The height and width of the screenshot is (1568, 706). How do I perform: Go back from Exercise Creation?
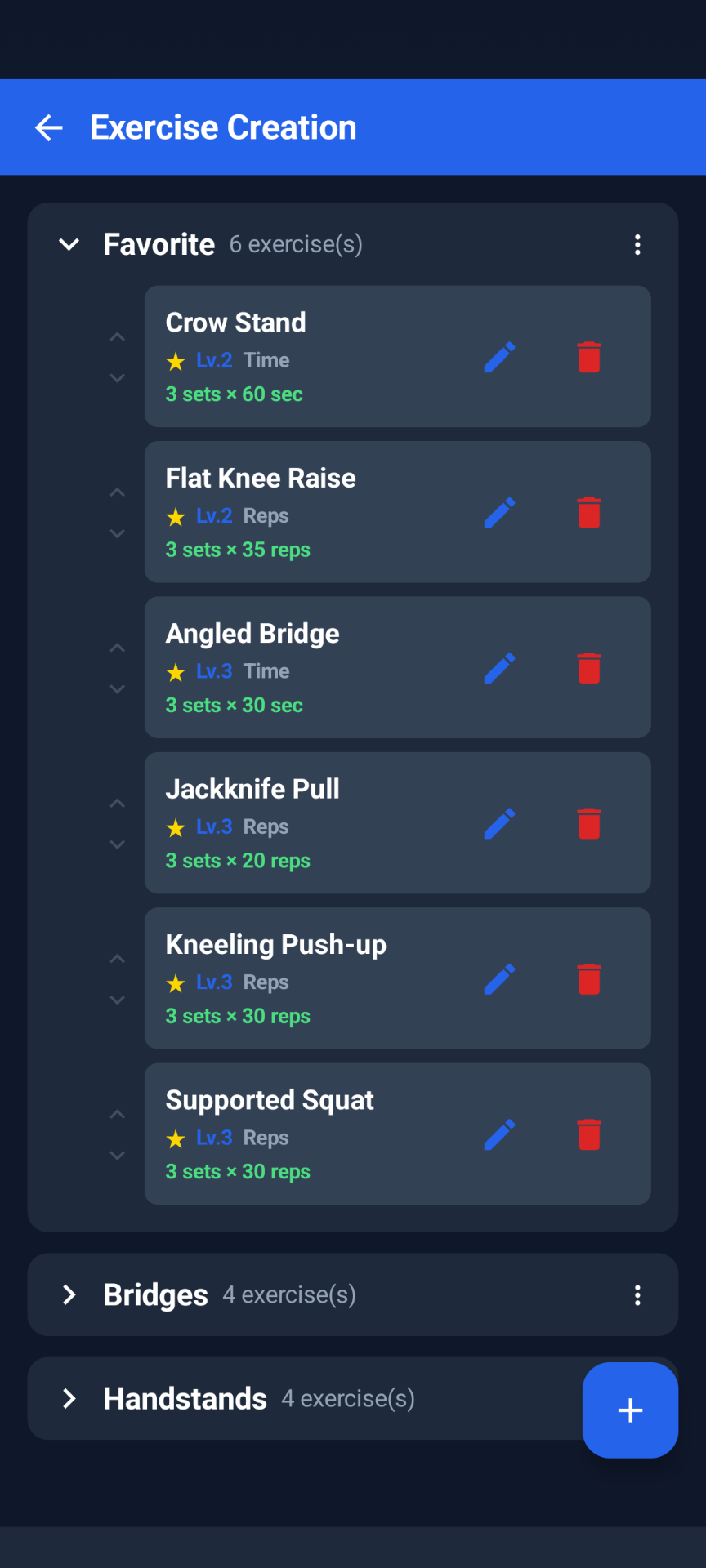[49, 127]
